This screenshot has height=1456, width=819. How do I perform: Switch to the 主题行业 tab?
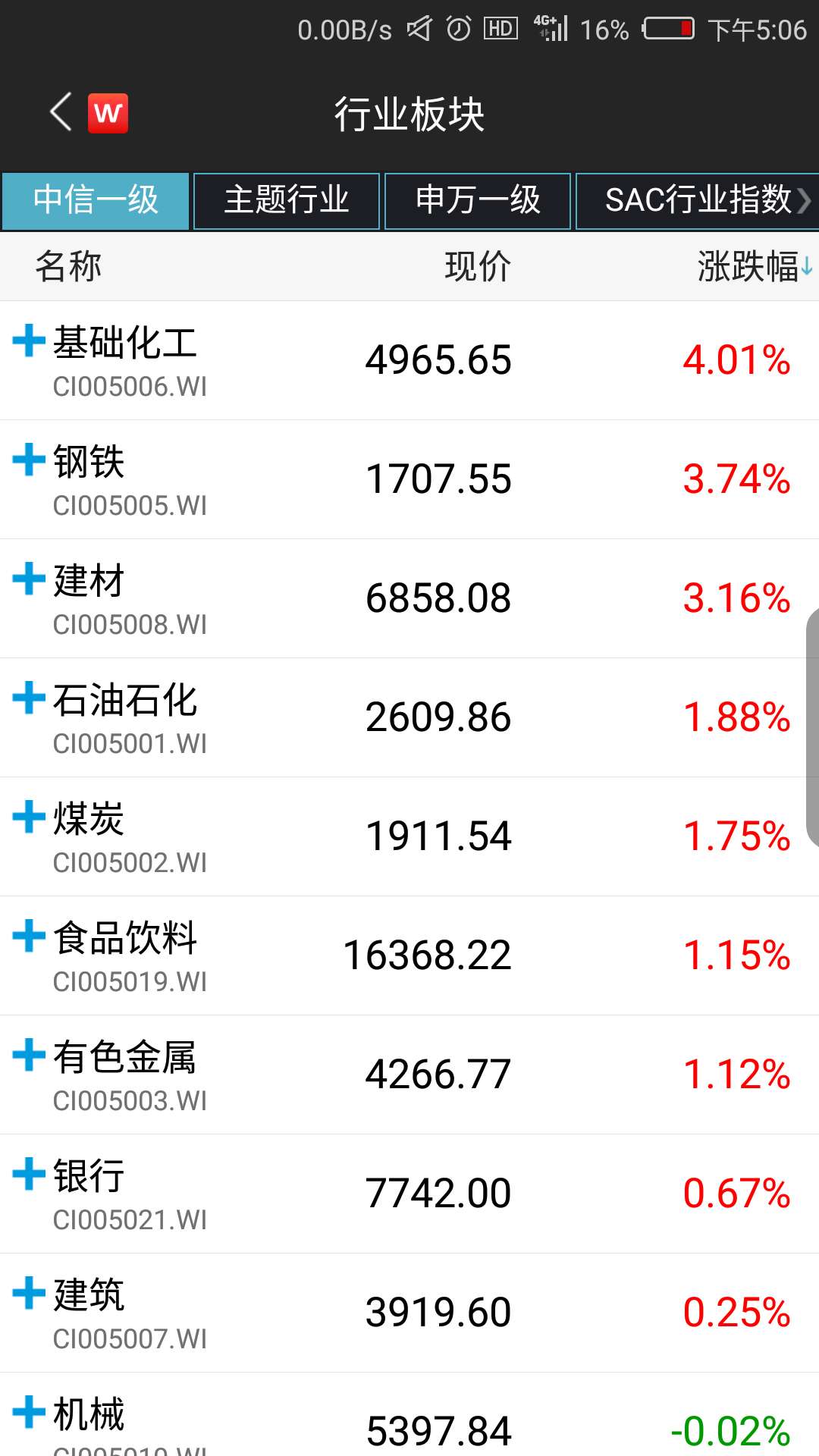[286, 200]
